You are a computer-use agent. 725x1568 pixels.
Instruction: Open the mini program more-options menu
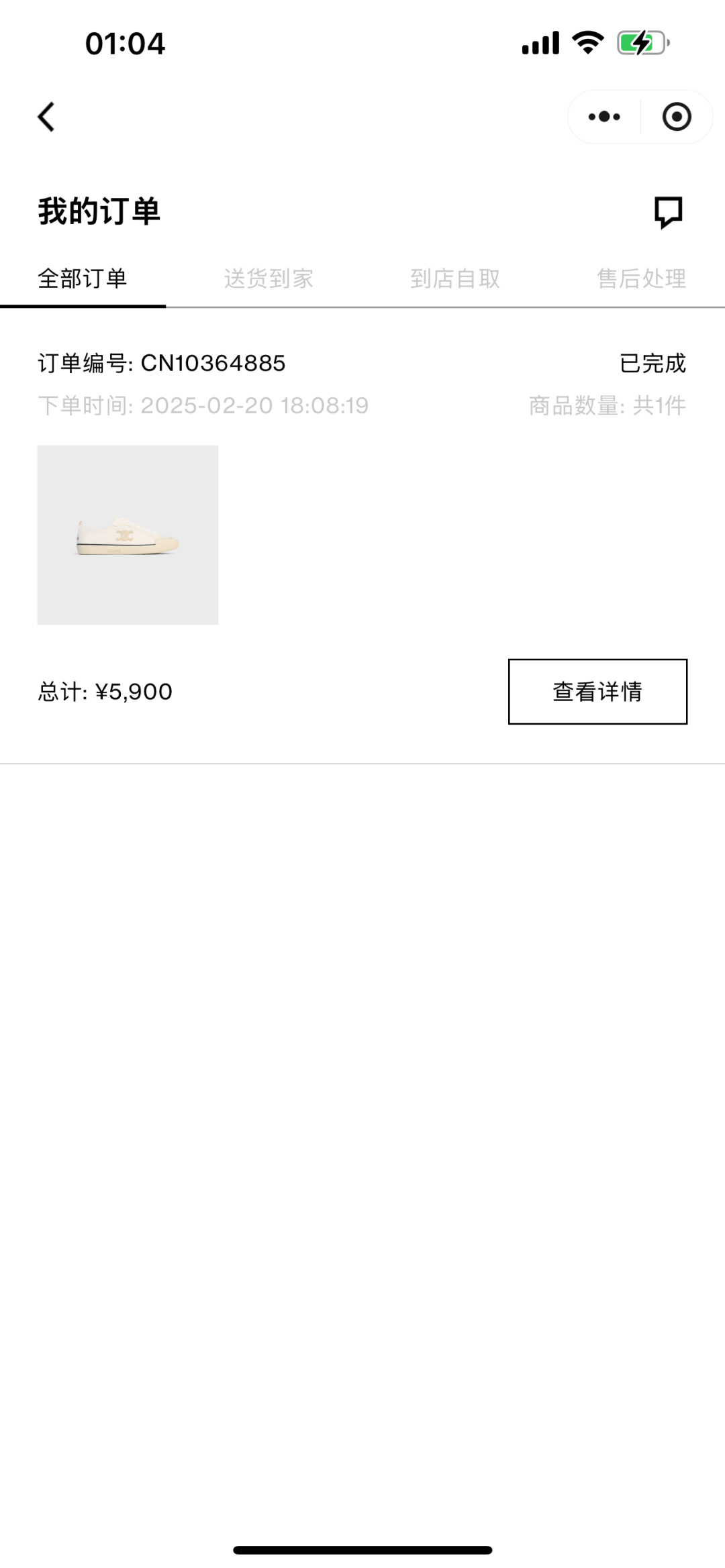(x=604, y=117)
